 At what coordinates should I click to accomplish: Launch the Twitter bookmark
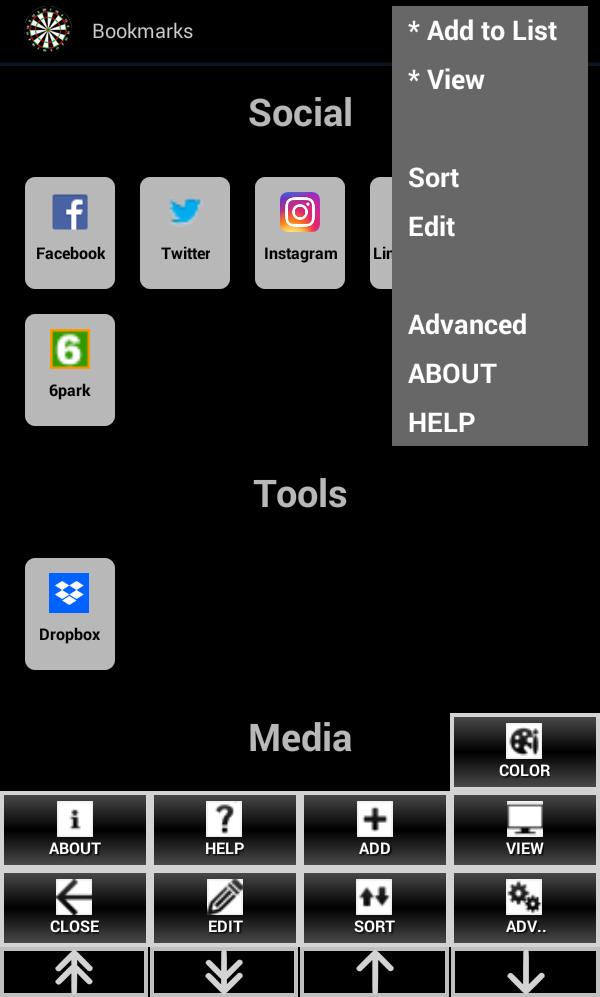coord(185,232)
